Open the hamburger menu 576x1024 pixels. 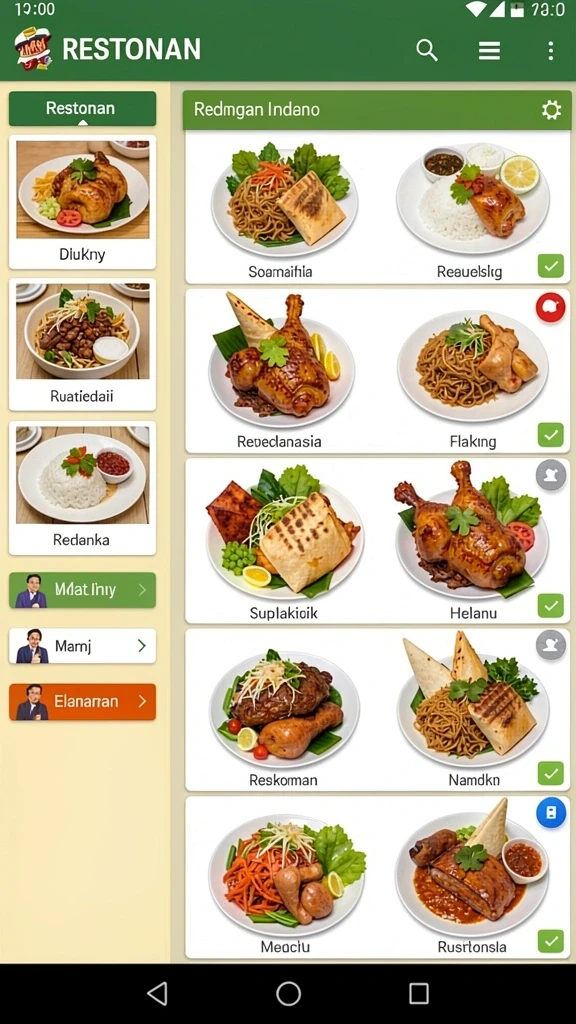489,50
